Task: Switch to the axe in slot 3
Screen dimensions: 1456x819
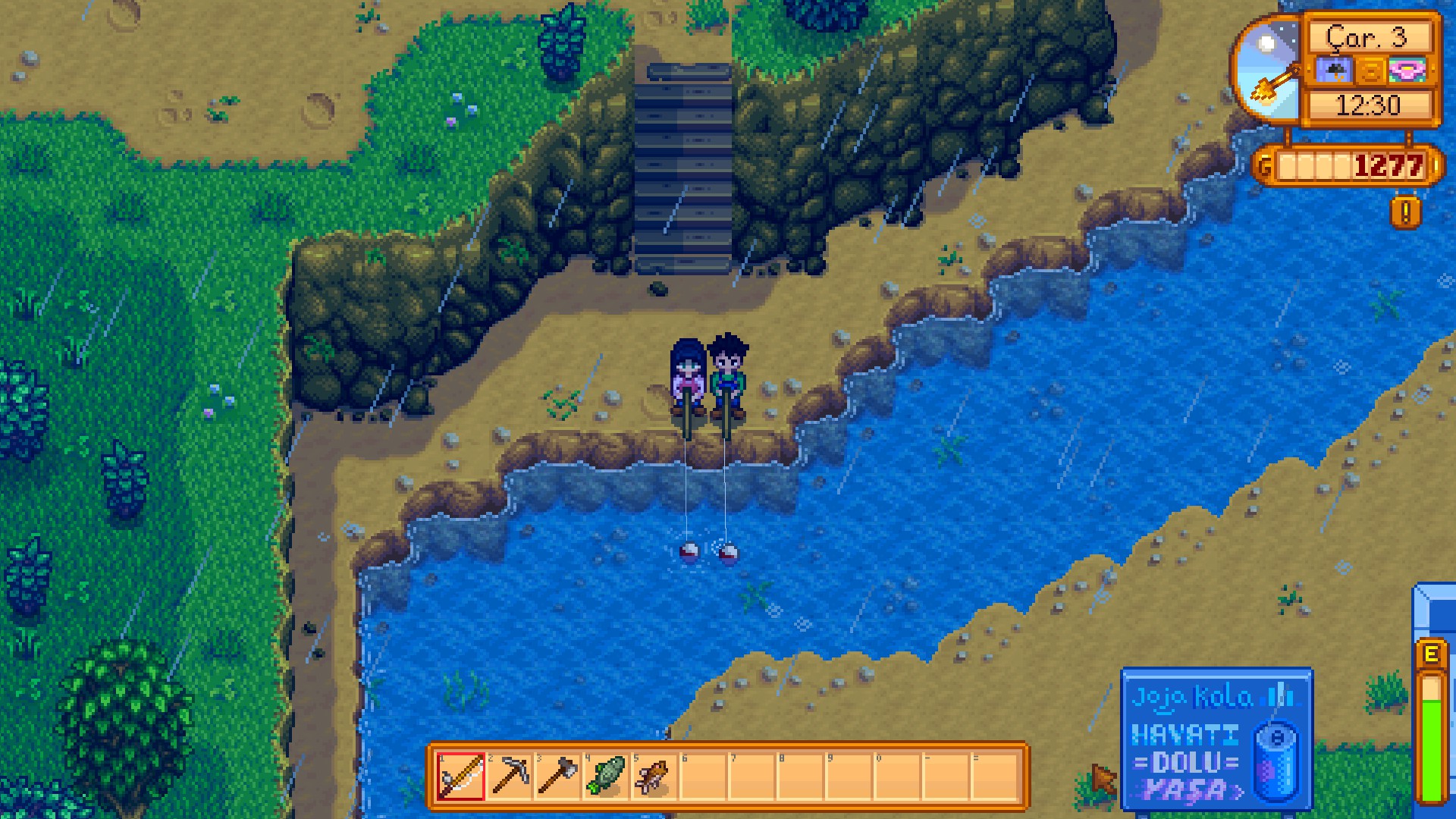Action: click(558, 776)
